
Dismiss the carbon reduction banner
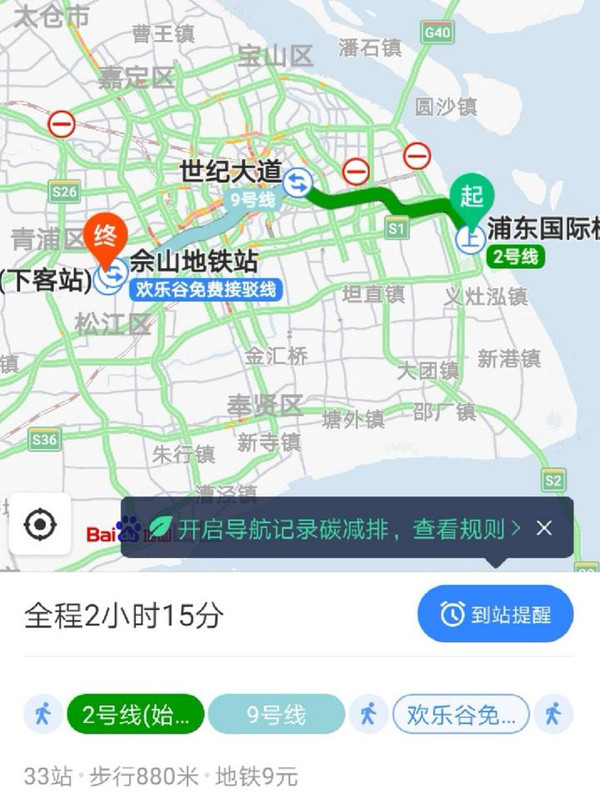544,528
